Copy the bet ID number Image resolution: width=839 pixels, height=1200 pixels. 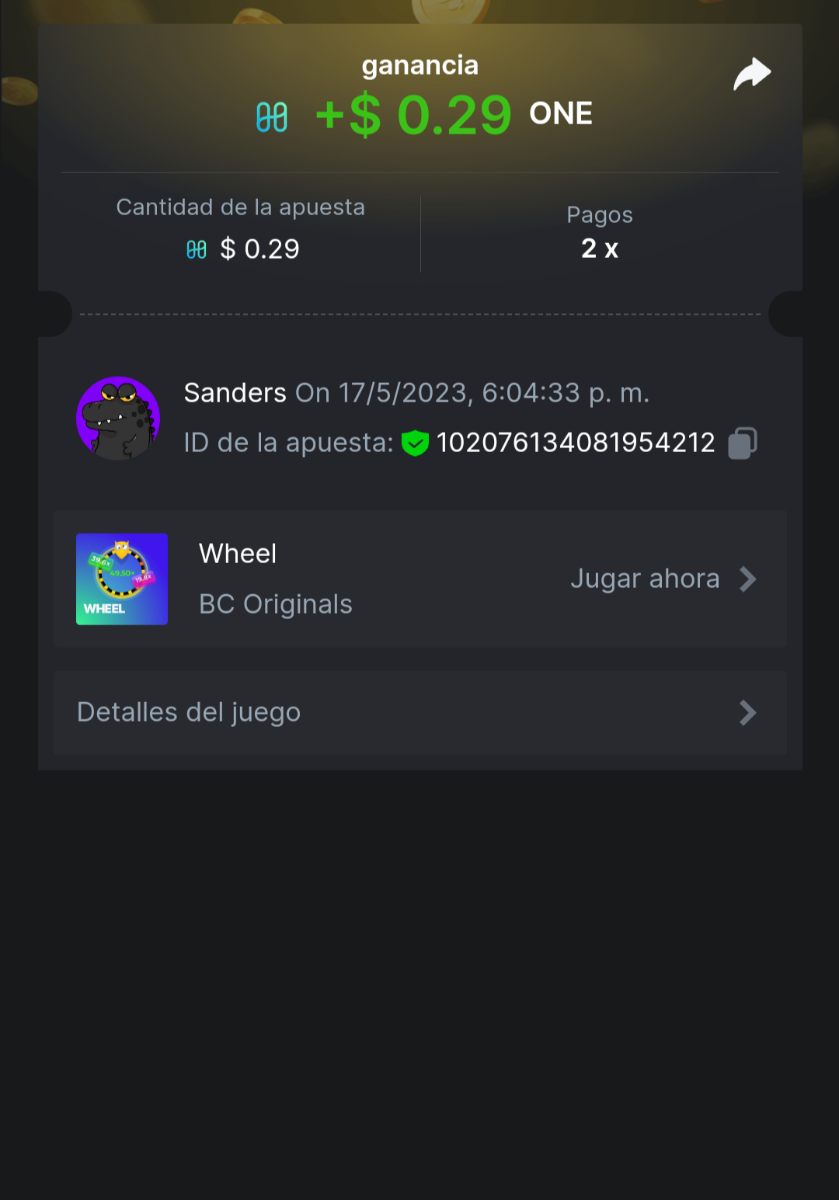coord(742,443)
